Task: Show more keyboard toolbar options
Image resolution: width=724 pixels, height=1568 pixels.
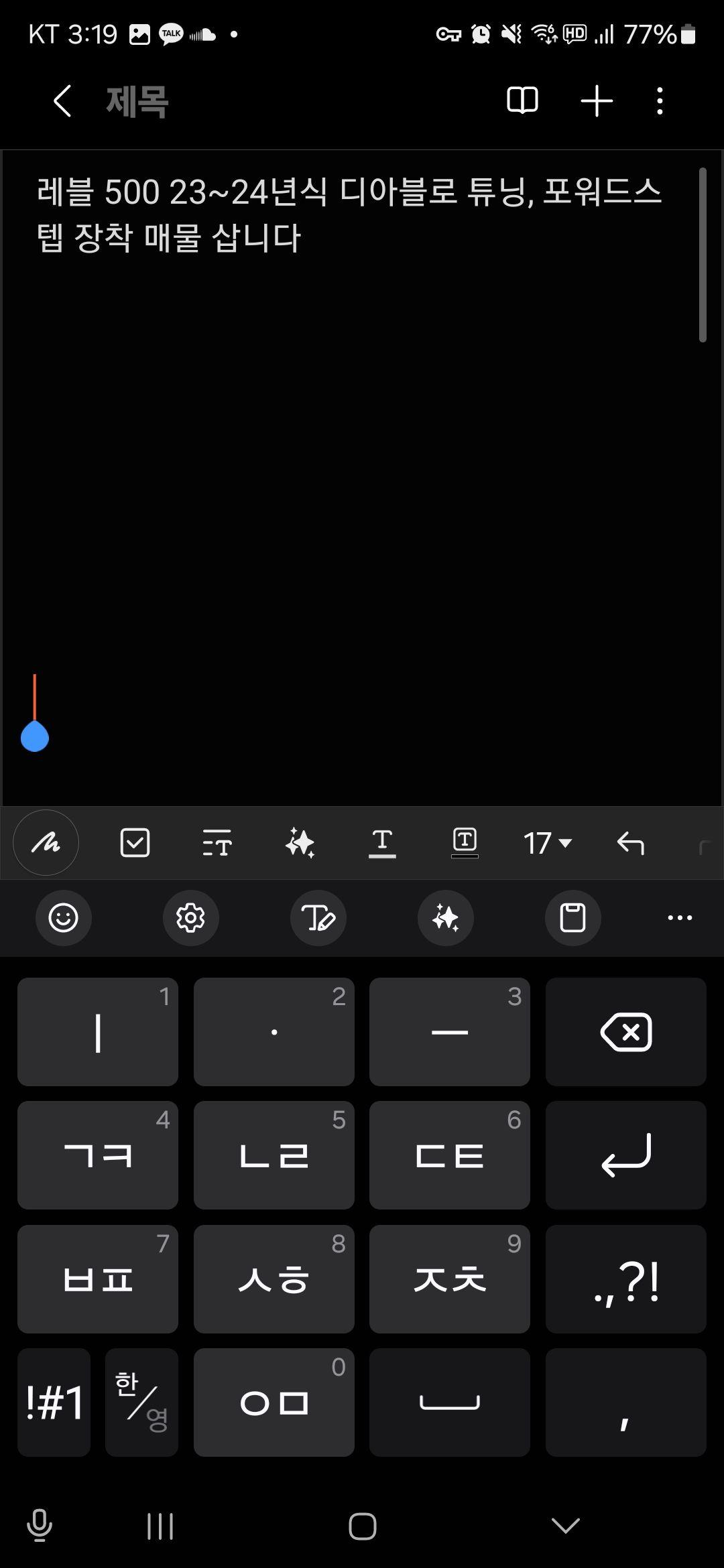Action: coord(680,917)
